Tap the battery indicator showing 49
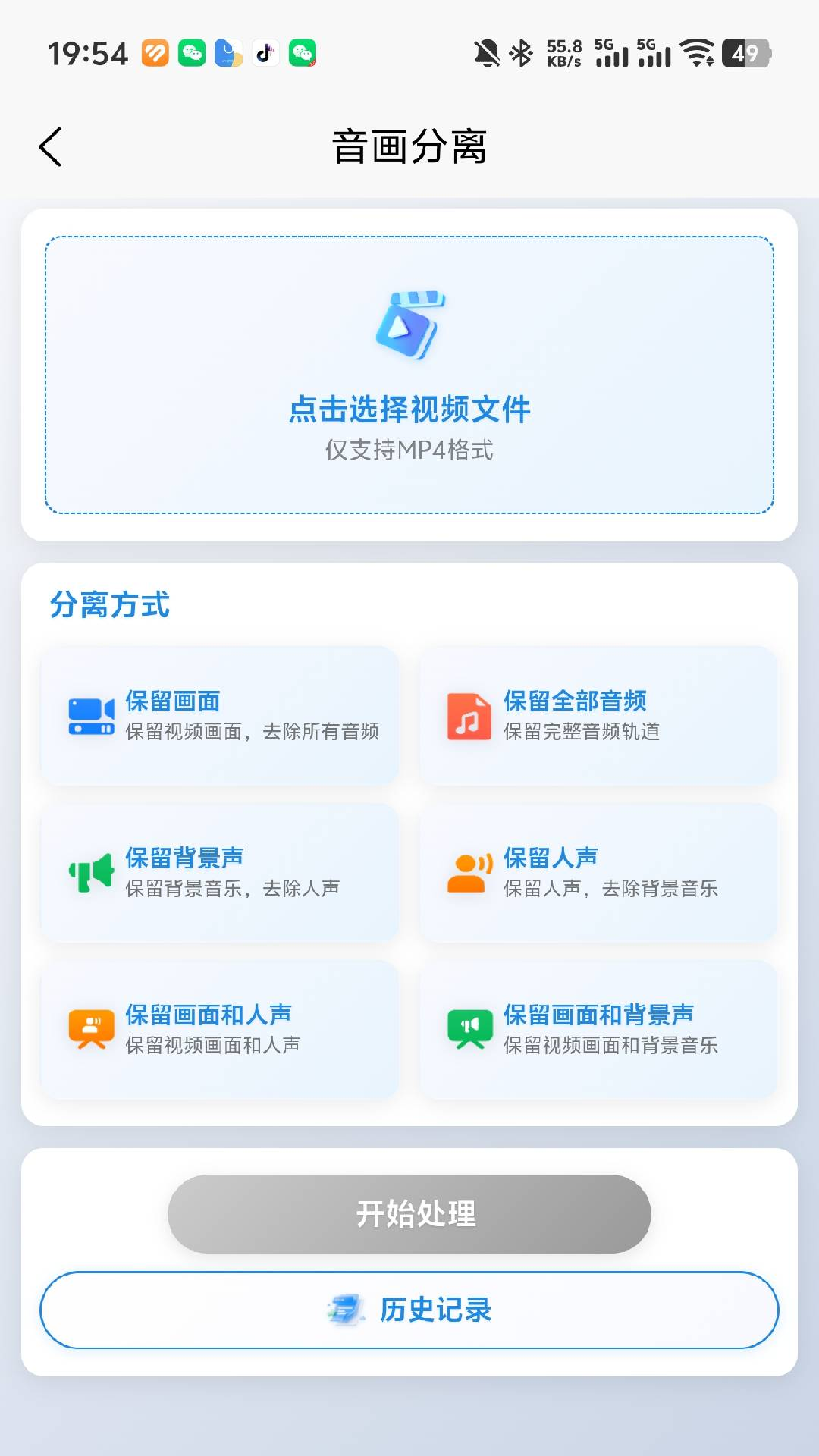This screenshot has height=1456, width=819. pos(744,53)
